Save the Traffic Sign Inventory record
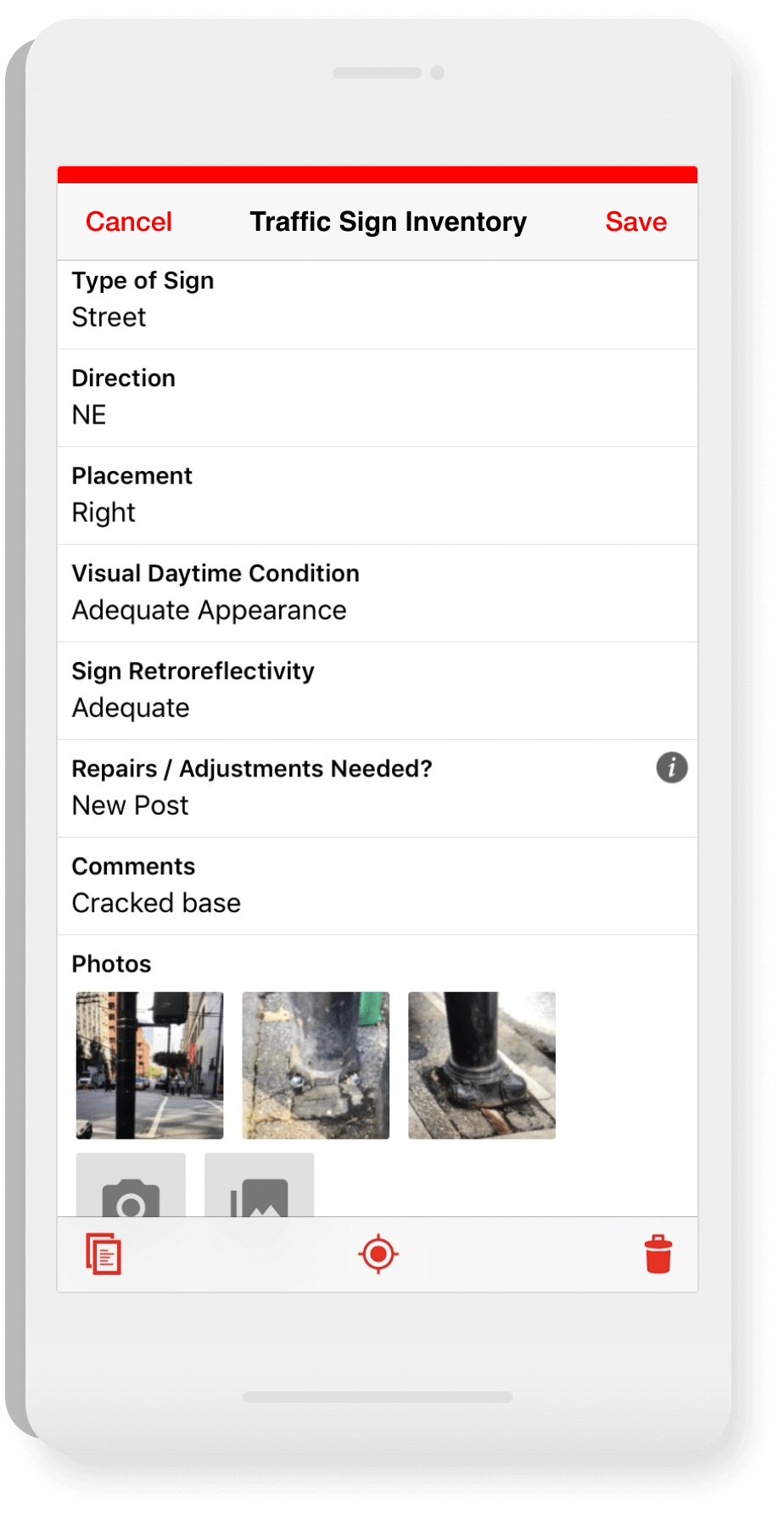784x1514 pixels. point(636,221)
